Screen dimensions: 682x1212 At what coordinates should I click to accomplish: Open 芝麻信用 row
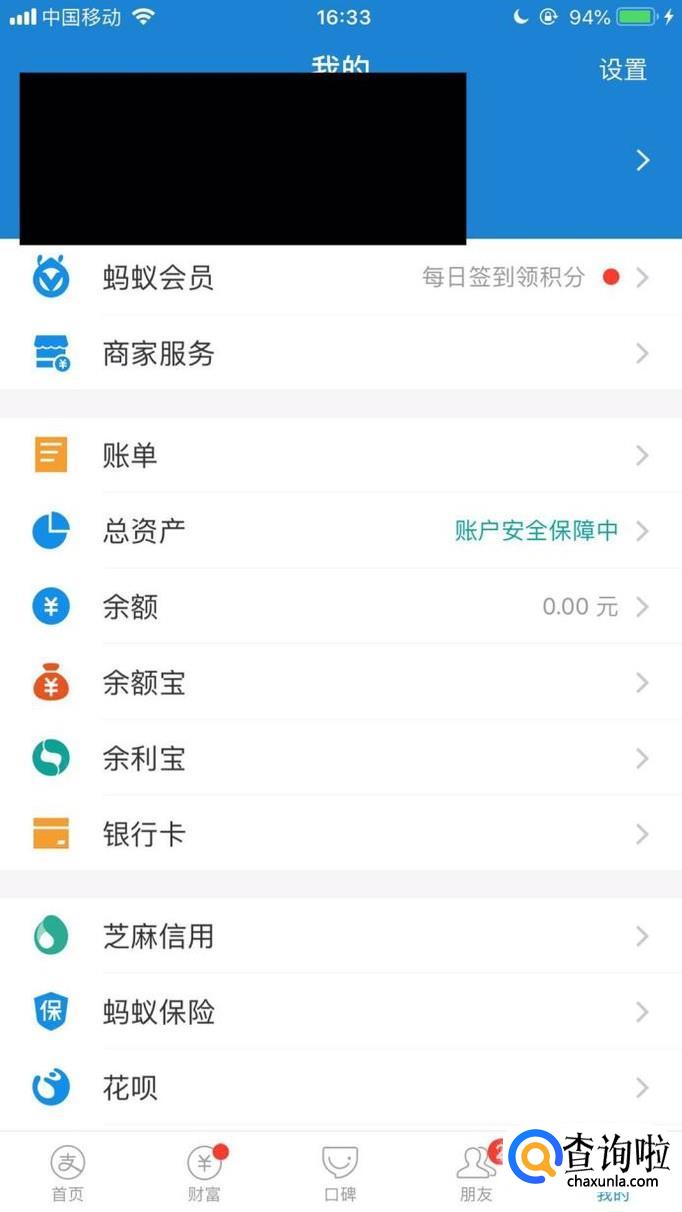point(340,937)
